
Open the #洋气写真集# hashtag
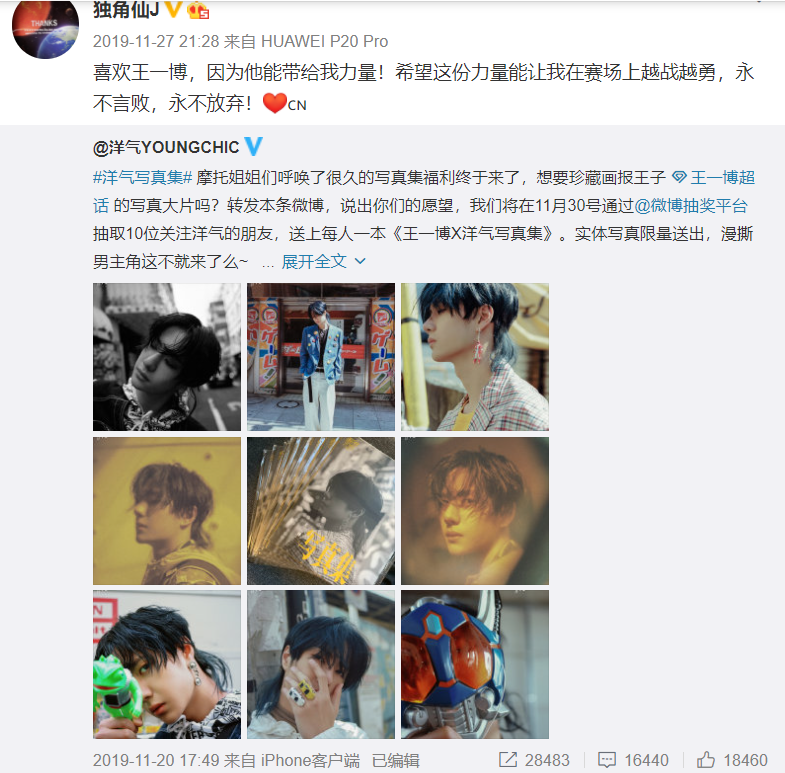click(142, 177)
